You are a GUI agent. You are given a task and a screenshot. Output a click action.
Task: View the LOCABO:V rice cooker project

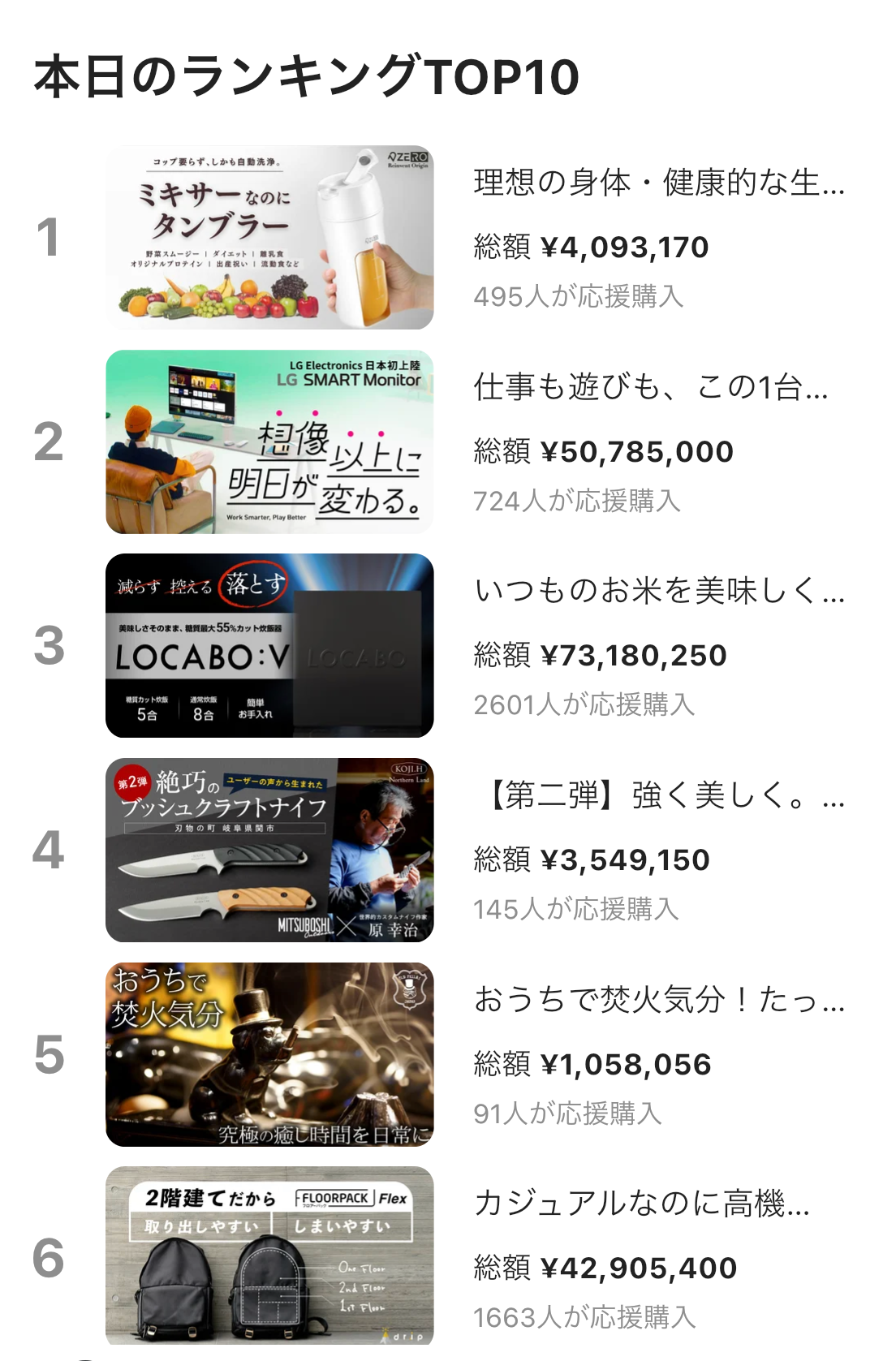[x=269, y=645]
